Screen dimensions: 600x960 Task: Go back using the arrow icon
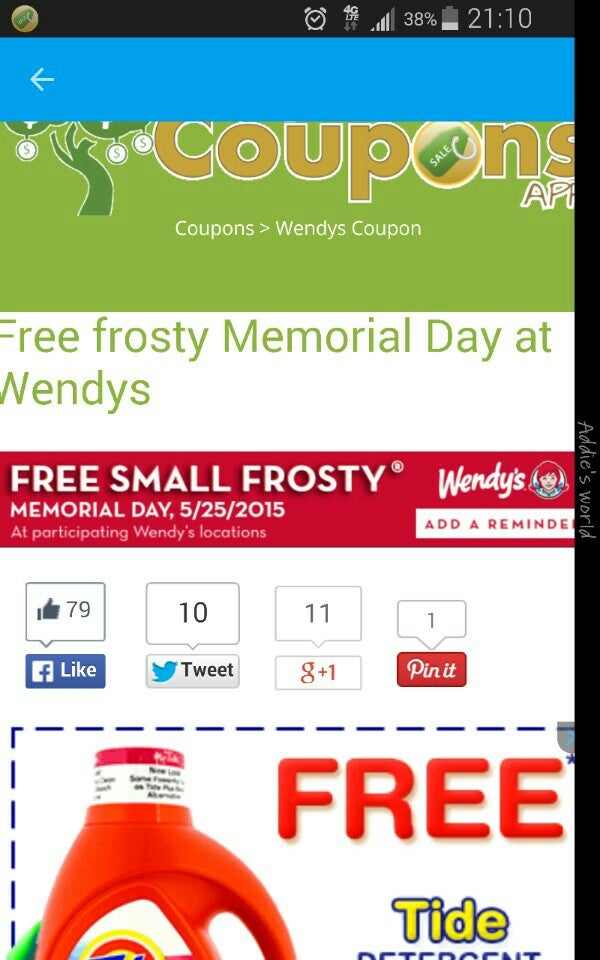point(41,79)
